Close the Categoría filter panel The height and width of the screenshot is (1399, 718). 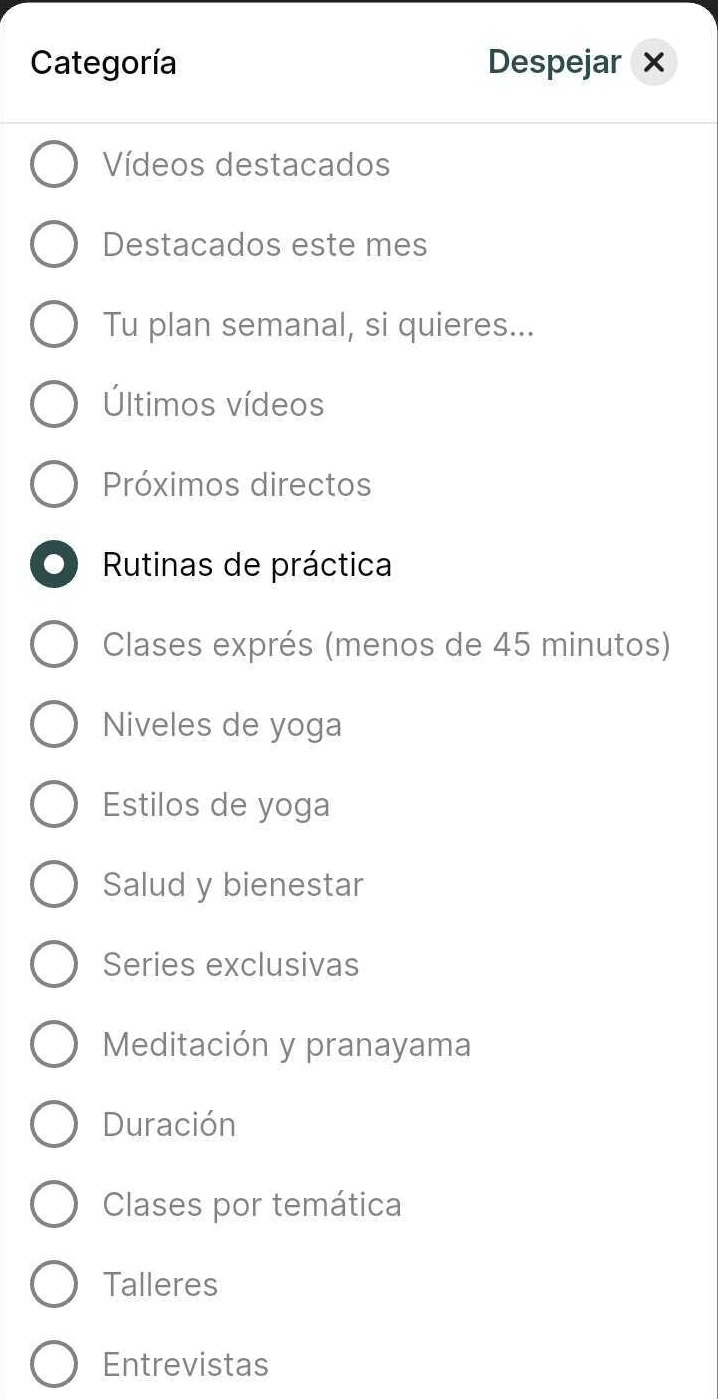653,63
